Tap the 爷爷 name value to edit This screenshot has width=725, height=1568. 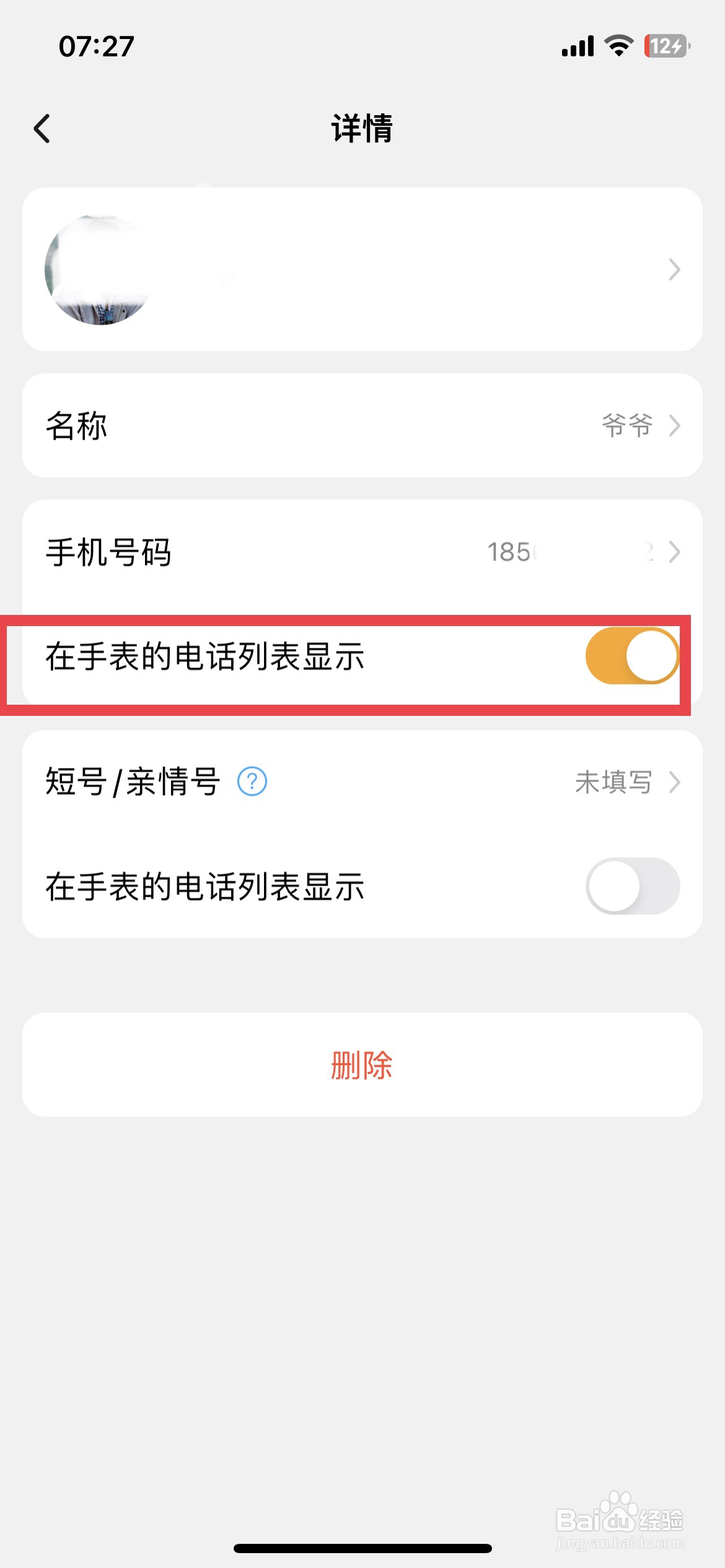coord(627,425)
